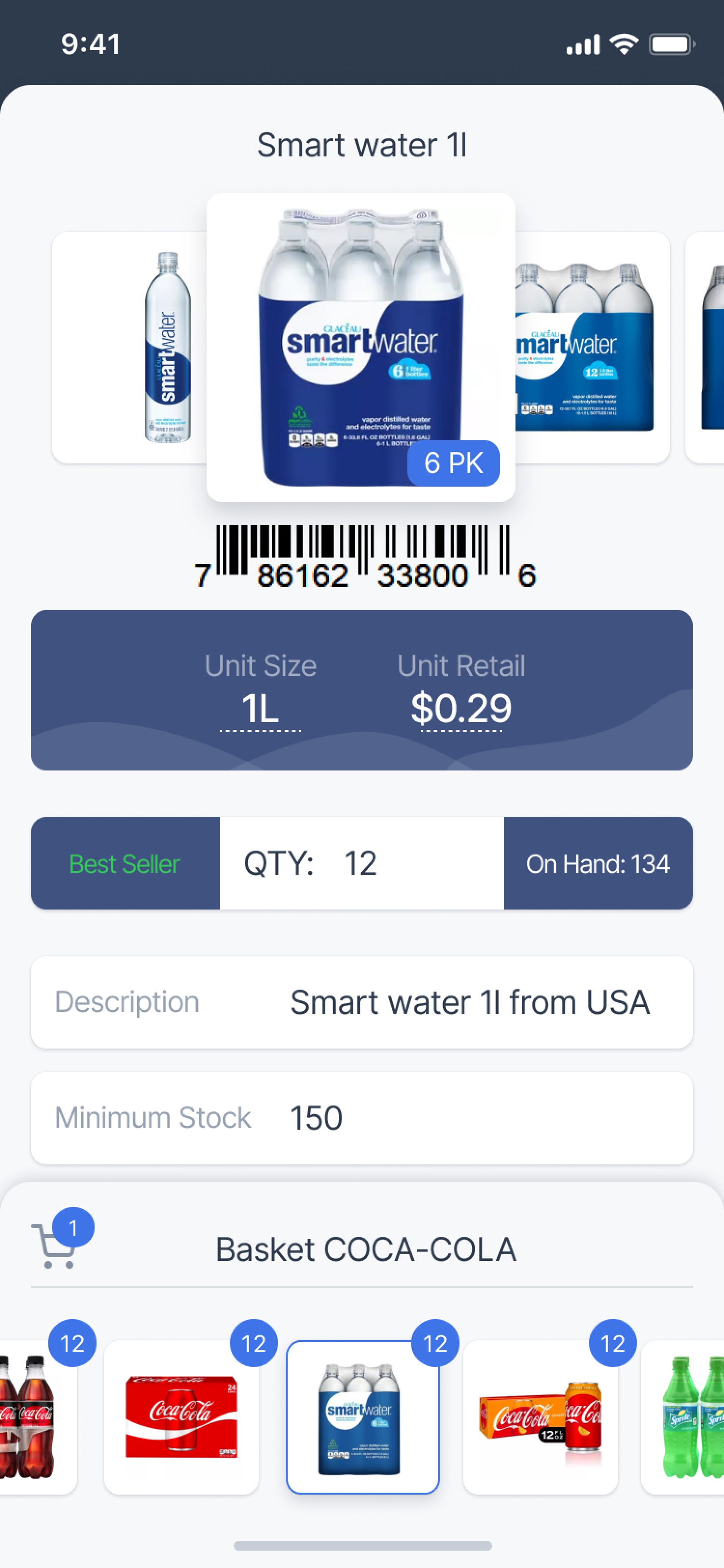Tap the Best Seller label
This screenshot has width=724, height=1568.
[x=125, y=863]
